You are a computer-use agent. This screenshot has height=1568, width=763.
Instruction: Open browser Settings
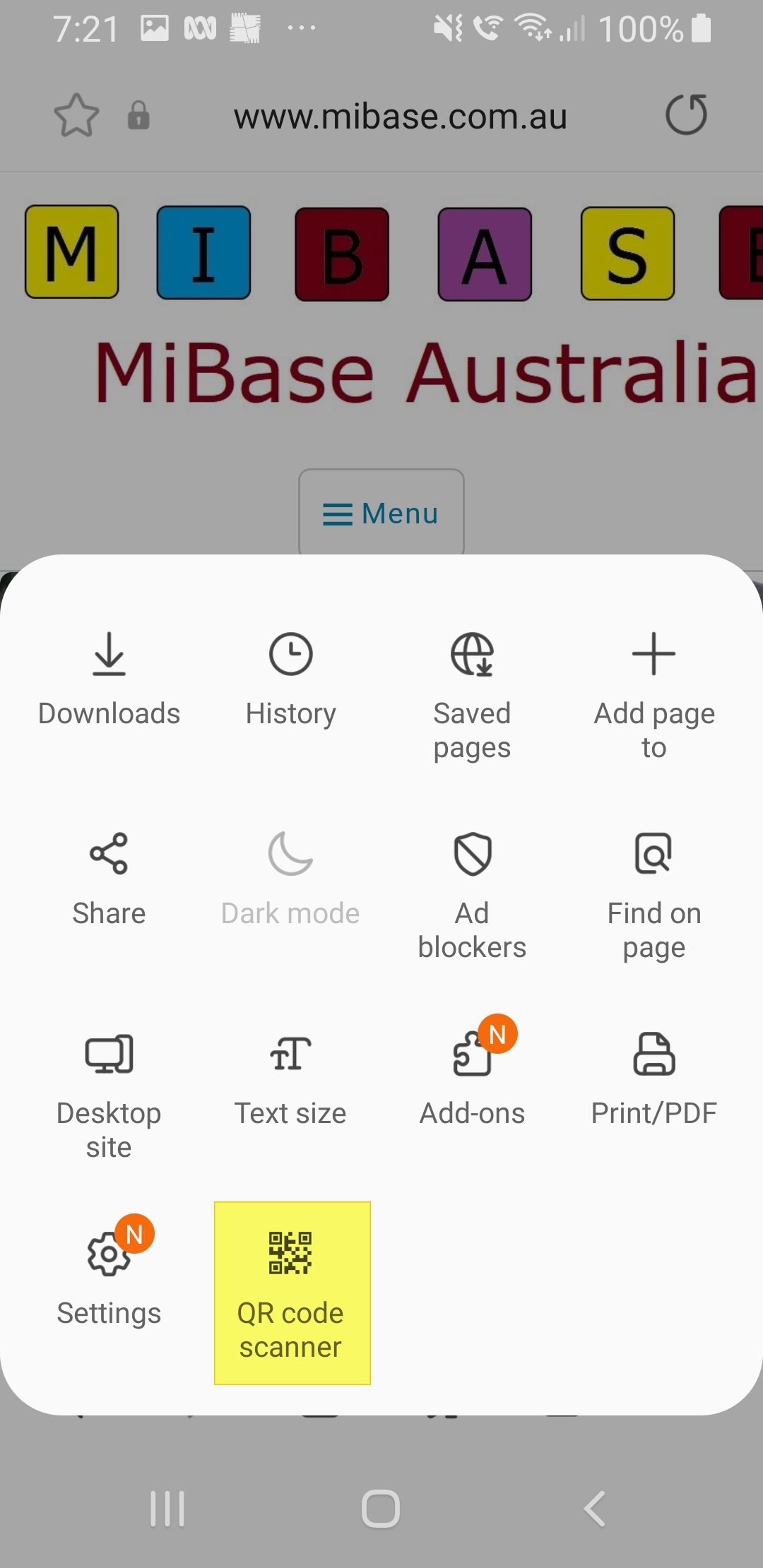coord(109,1279)
